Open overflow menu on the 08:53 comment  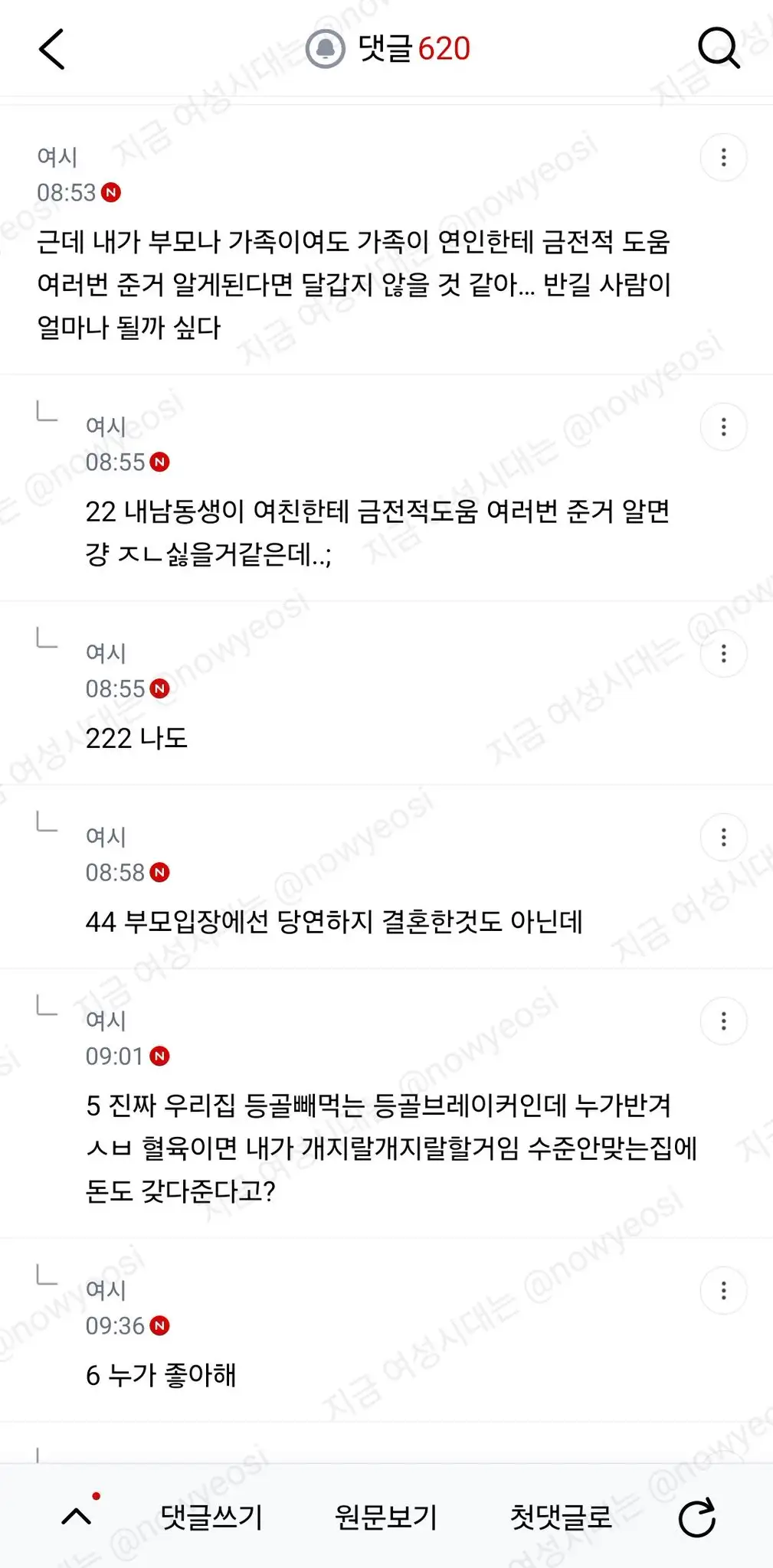tap(723, 157)
